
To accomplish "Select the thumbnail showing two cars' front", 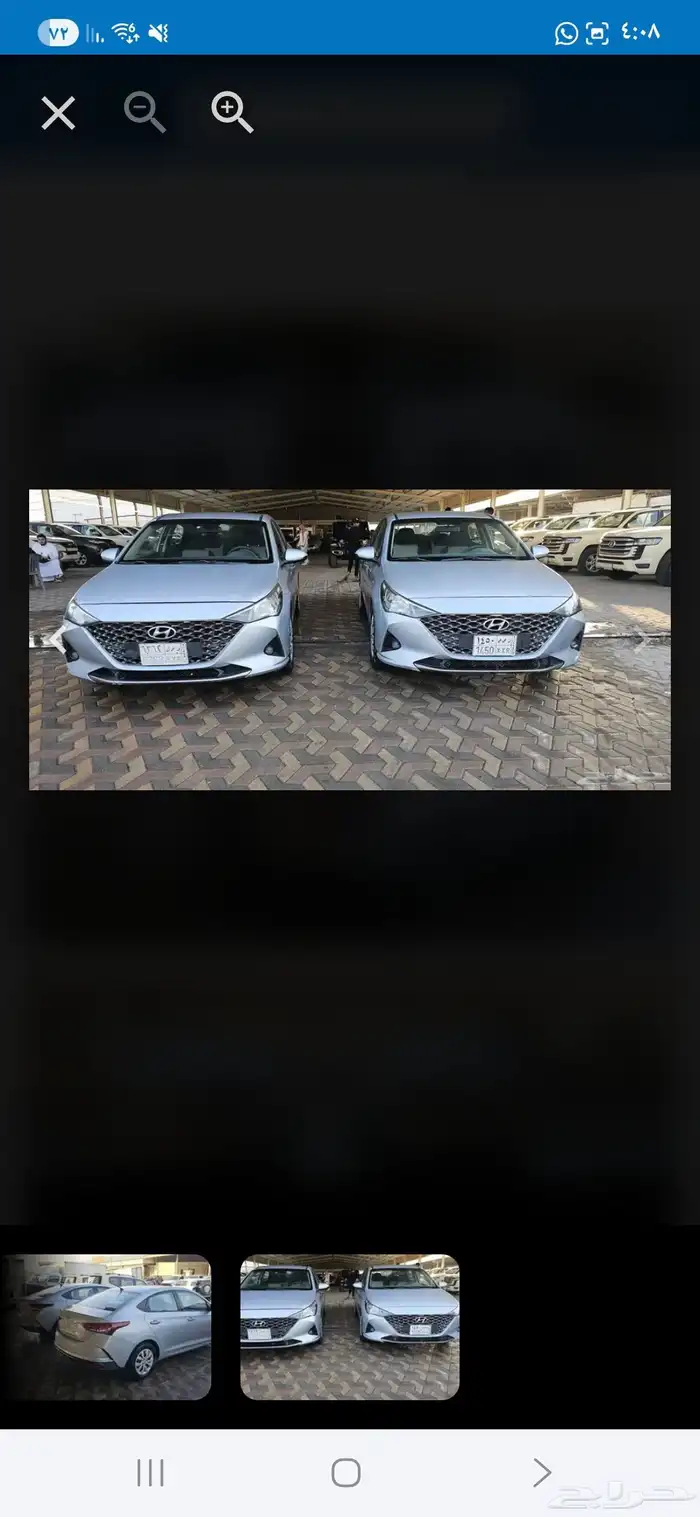I will (350, 1326).
